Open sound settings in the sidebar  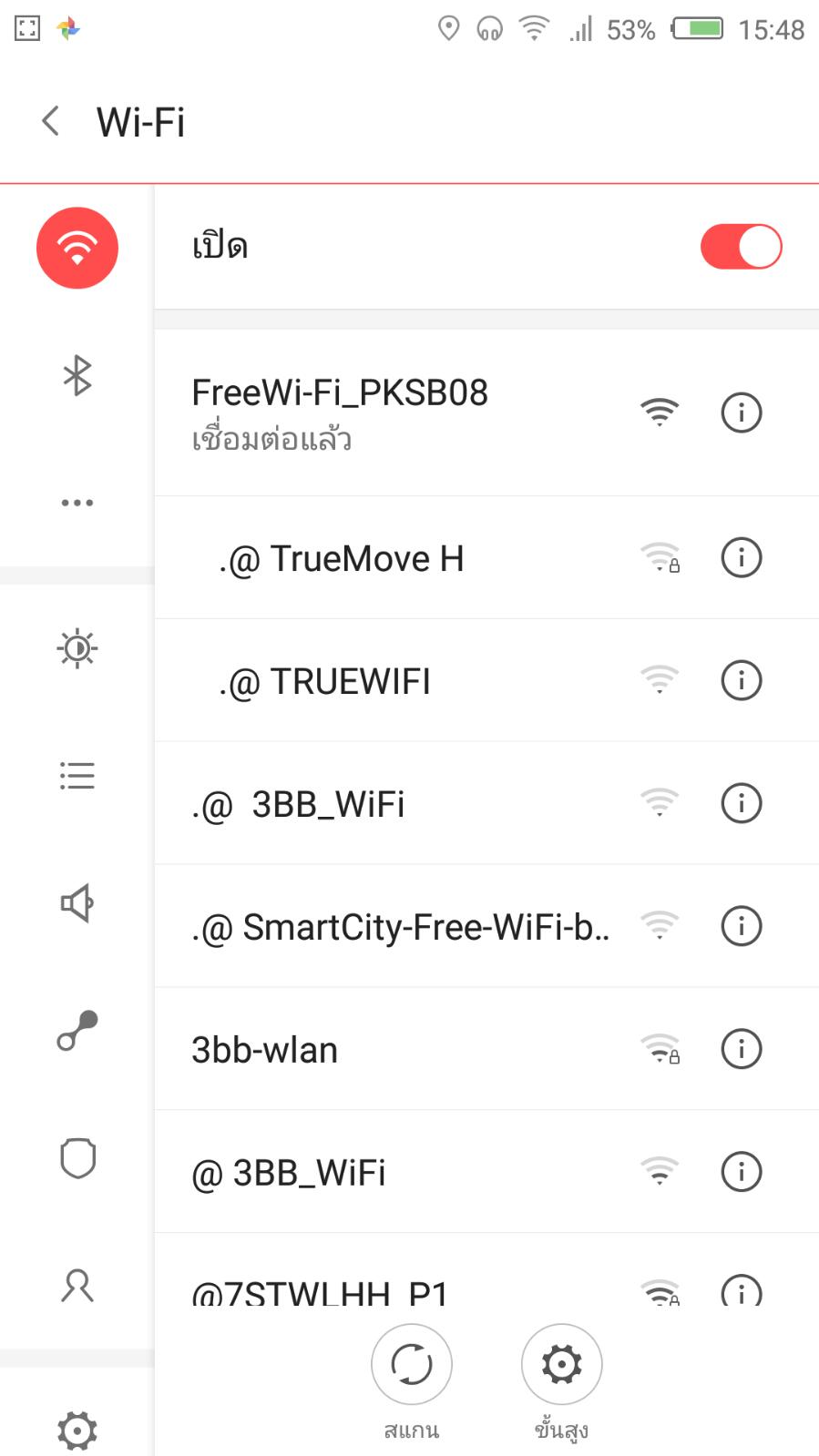(x=77, y=903)
